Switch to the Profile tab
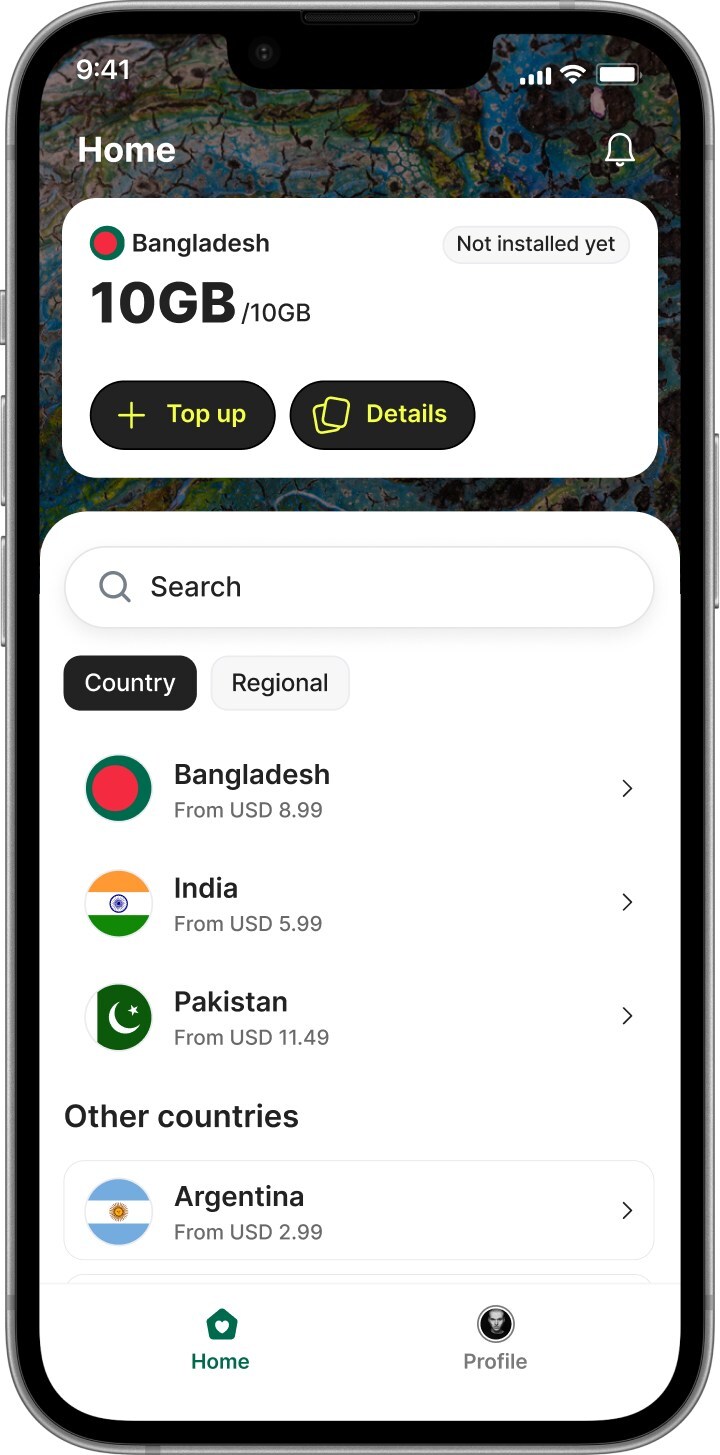 pyautogui.click(x=495, y=1340)
